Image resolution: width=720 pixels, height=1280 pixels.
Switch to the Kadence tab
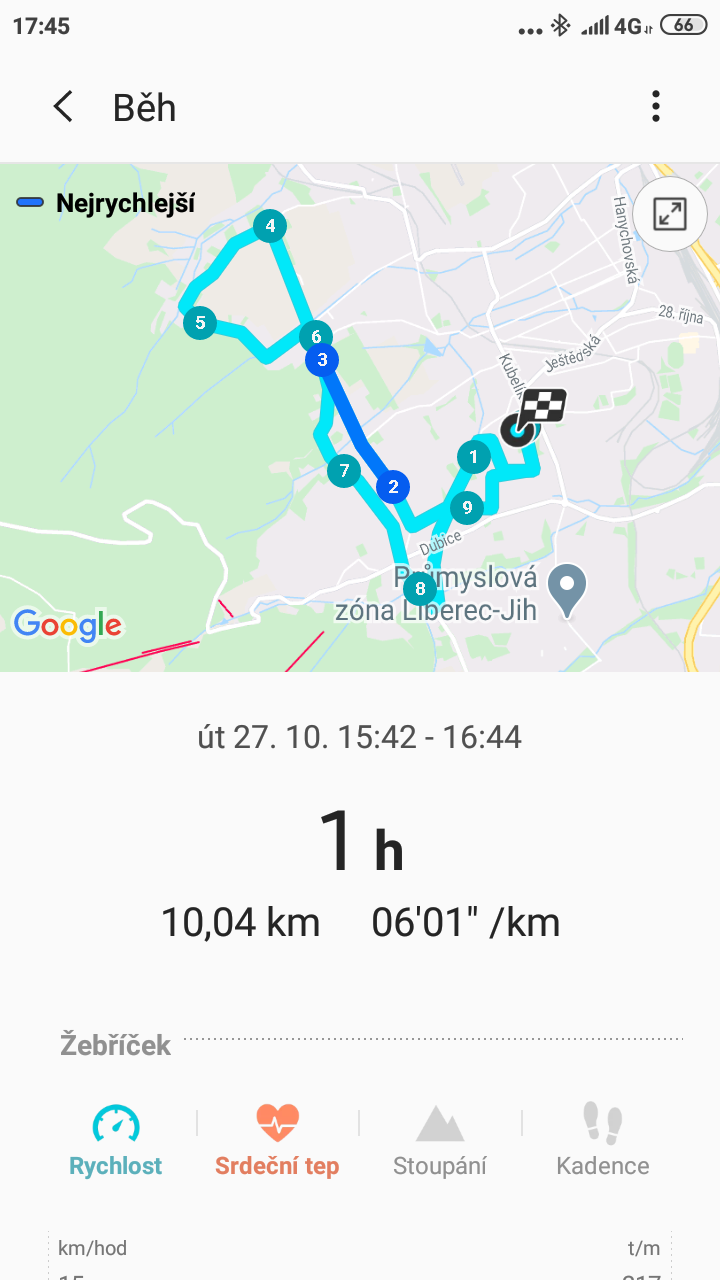pyautogui.click(x=603, y=1140)
